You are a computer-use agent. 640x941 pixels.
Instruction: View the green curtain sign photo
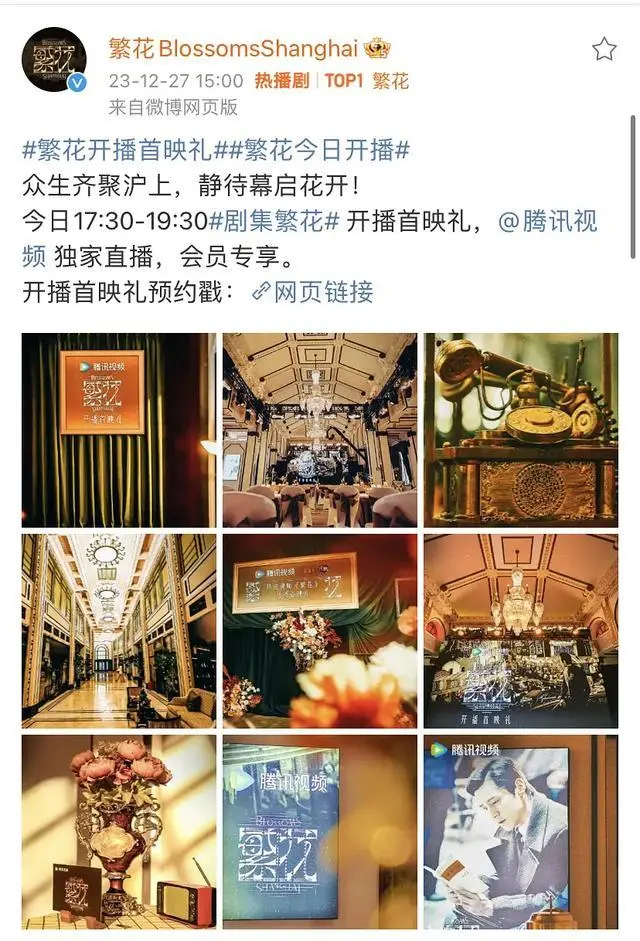[119, 430]
